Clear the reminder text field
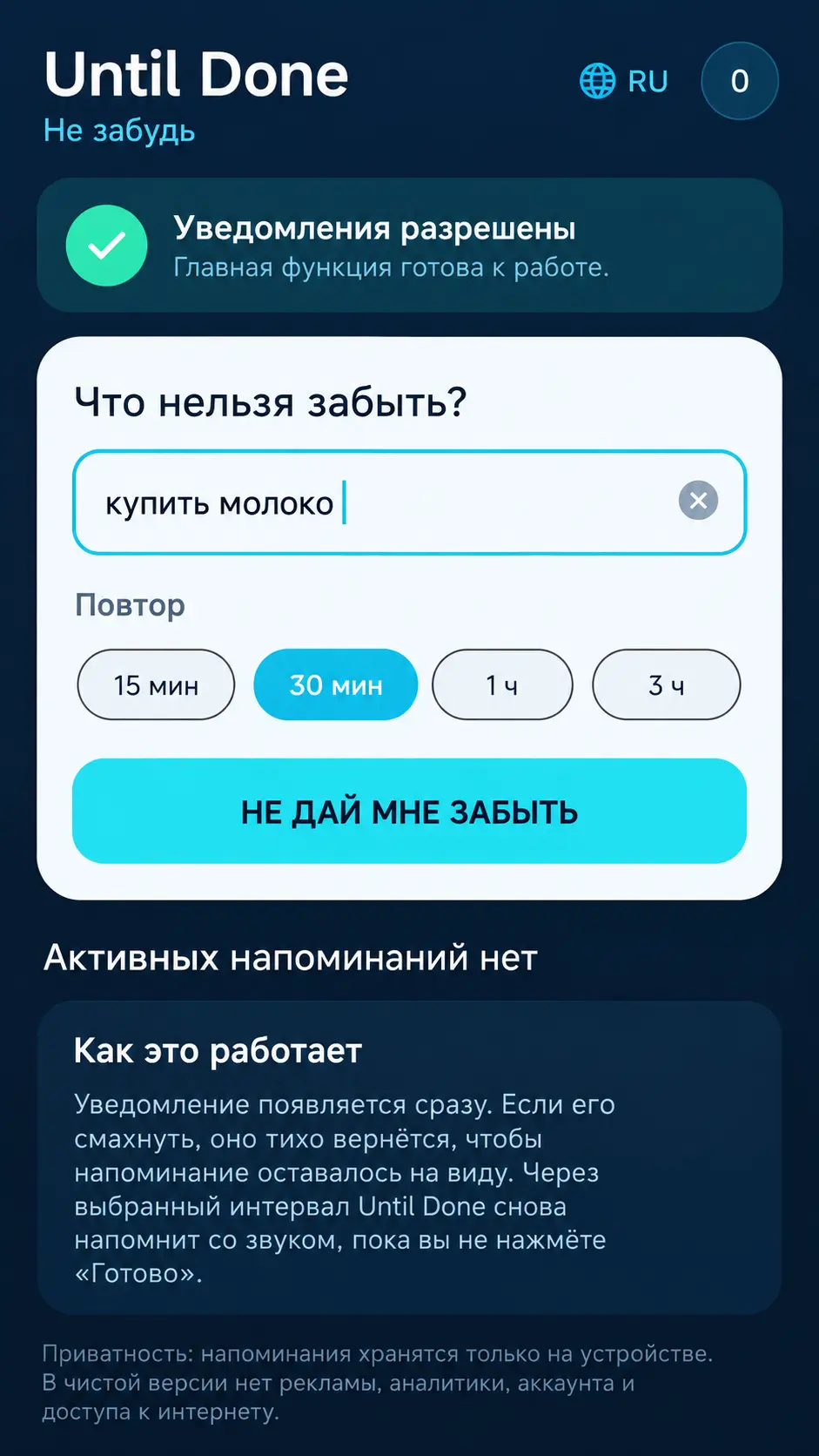 (x=698, y=501)
